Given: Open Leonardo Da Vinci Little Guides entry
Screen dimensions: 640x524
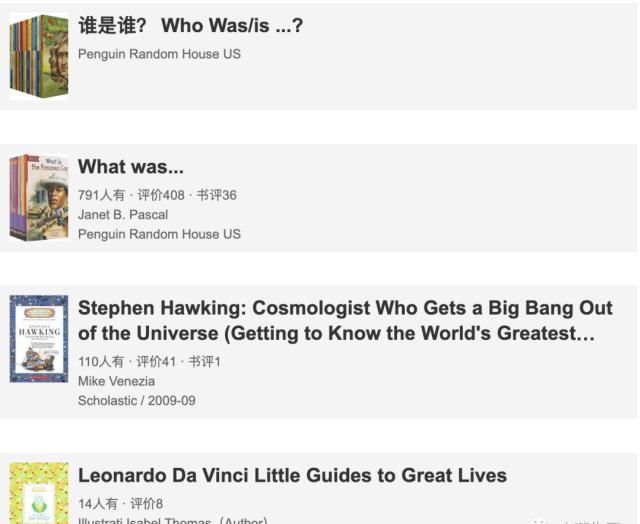Looking at the screenshot, I should click(x=292, y=475).
